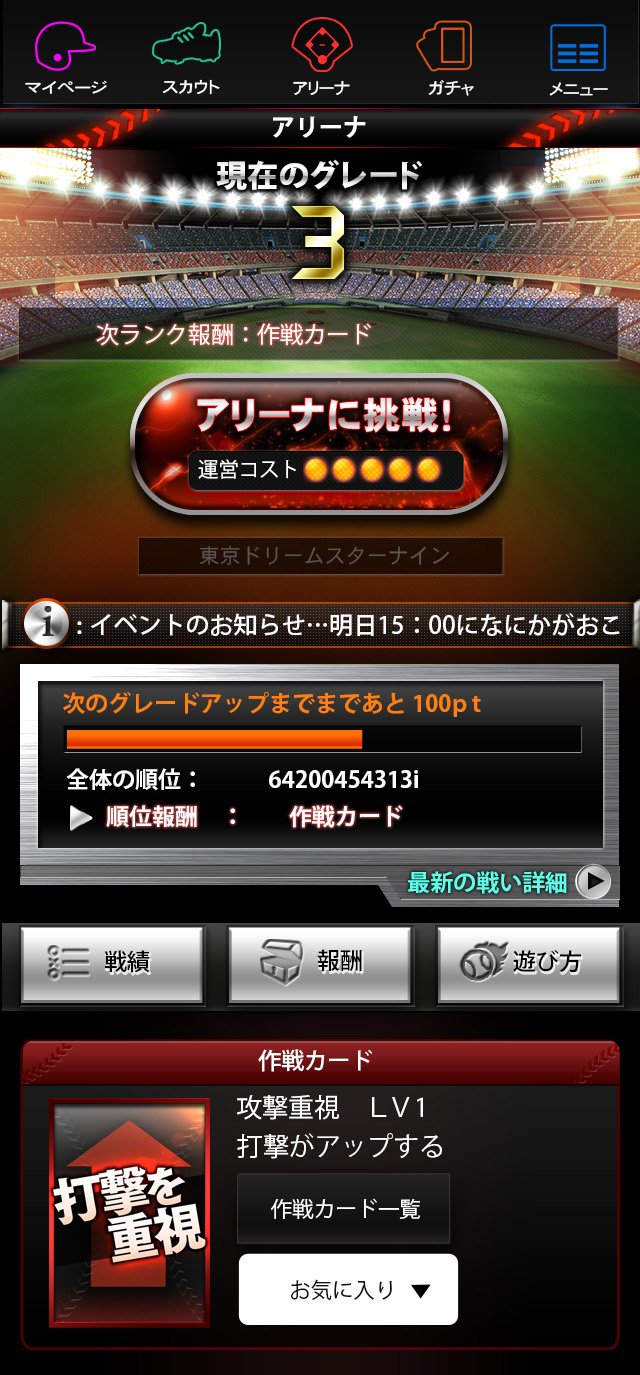
Task: Tap the アリーナに挑戦! button
Action: [x=319, y=444]
